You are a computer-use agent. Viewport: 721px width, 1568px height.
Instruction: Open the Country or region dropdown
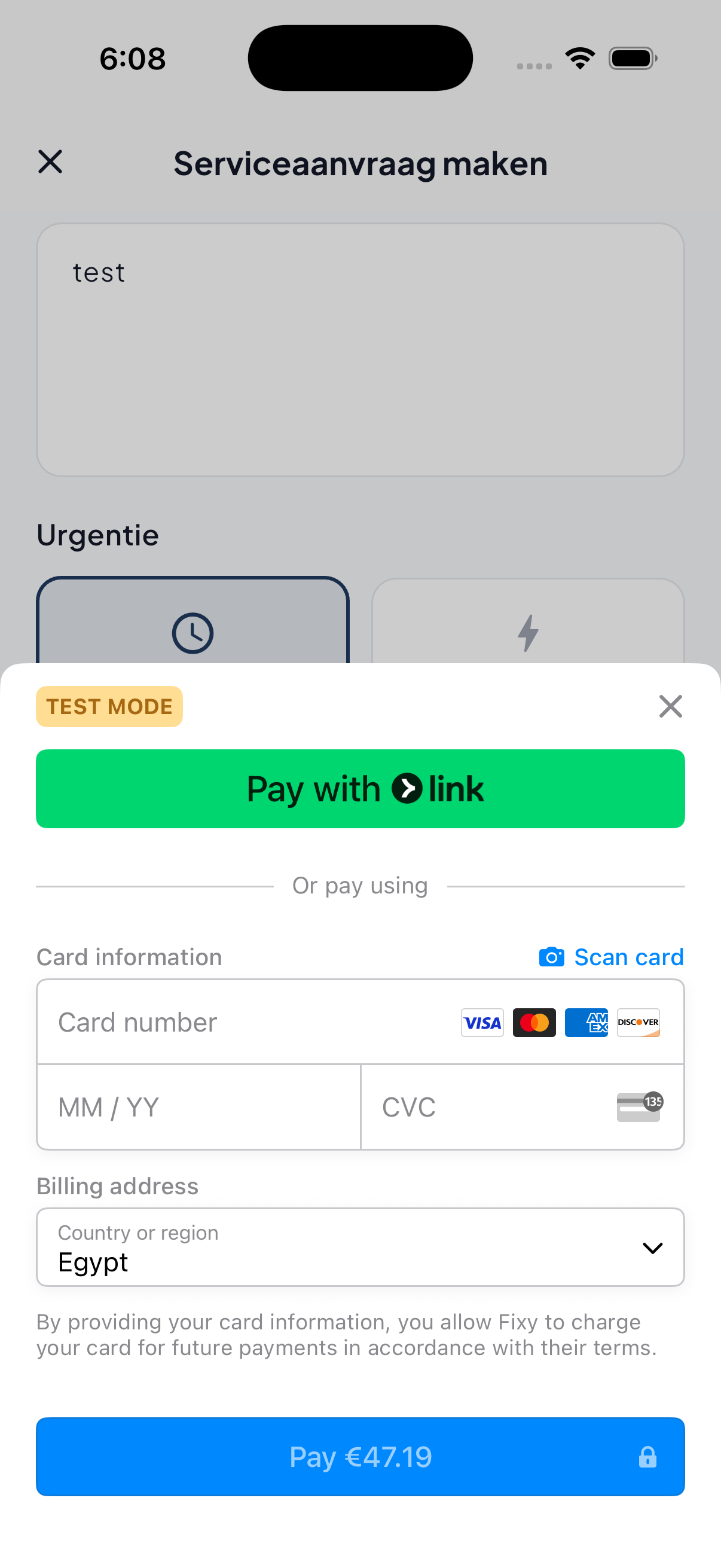tap(360, 1247)
